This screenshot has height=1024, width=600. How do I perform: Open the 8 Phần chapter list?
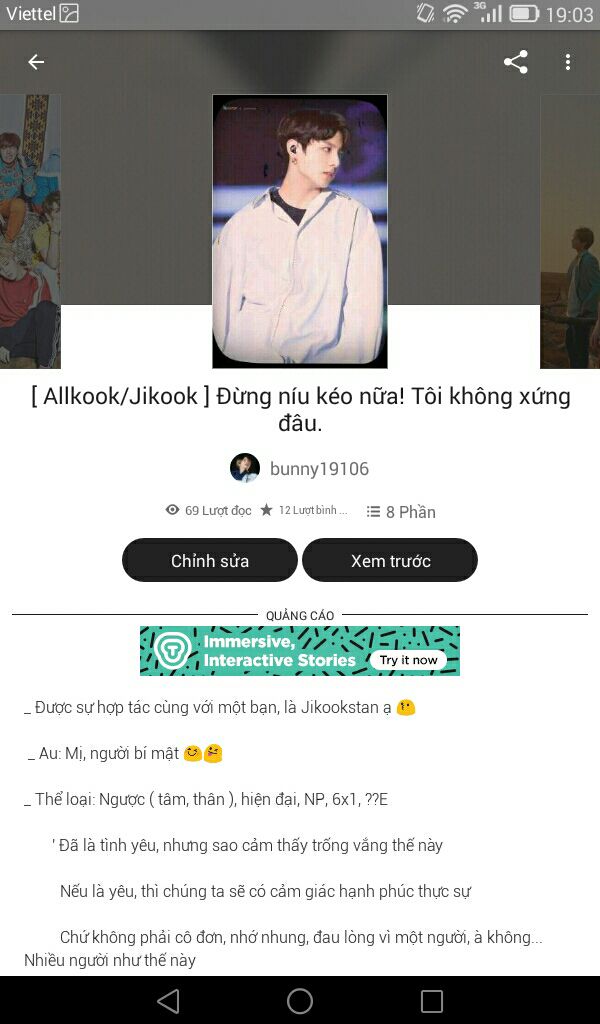(x=401, y=511)
